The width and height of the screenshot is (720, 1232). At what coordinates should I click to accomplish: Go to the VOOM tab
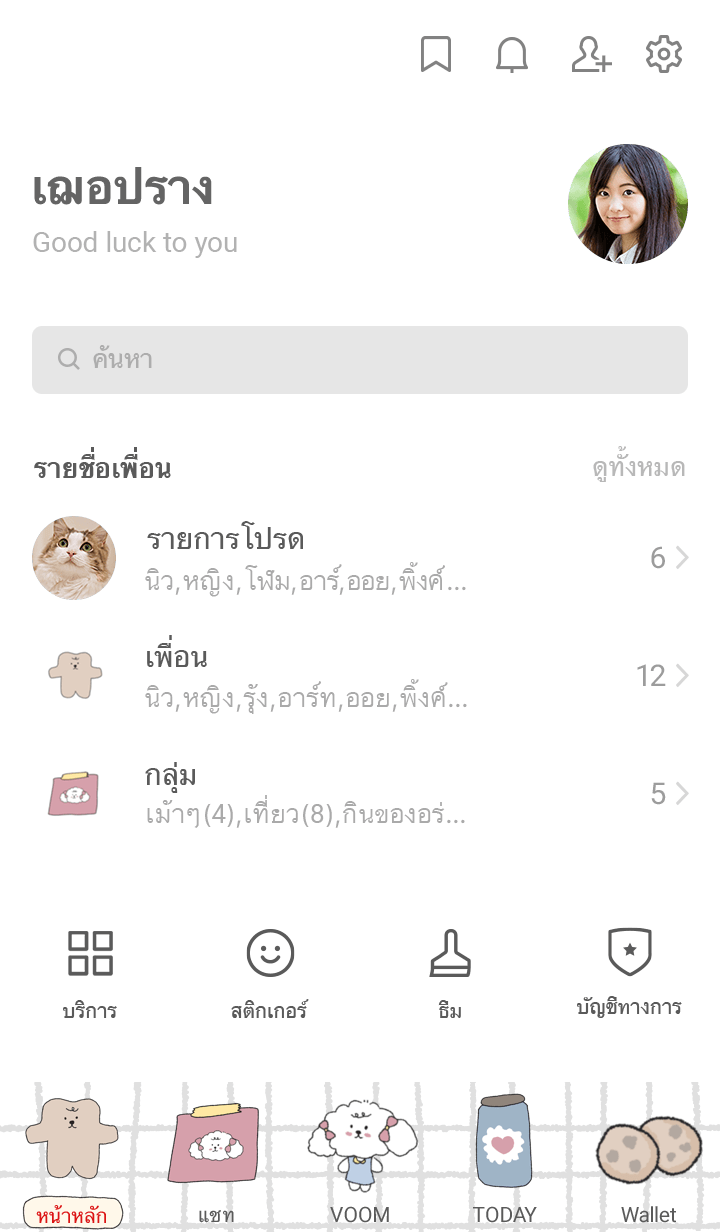pyautogui.click(x=360, y=1160)
